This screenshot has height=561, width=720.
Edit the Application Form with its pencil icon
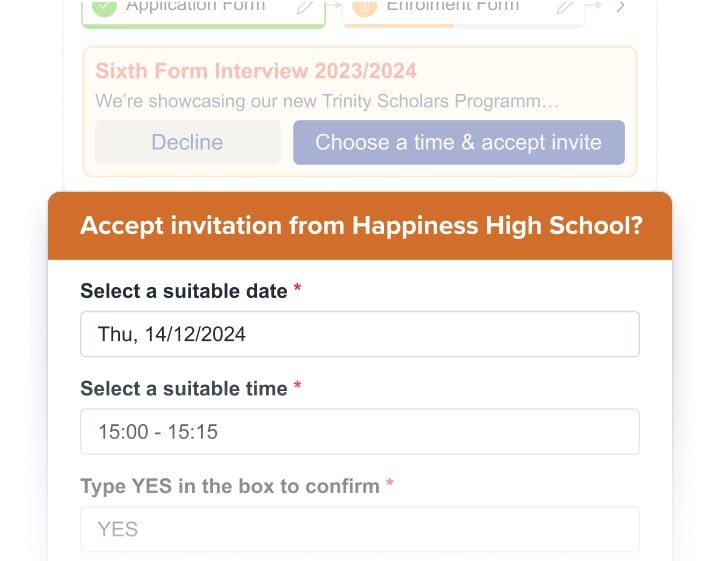point(304,7)
